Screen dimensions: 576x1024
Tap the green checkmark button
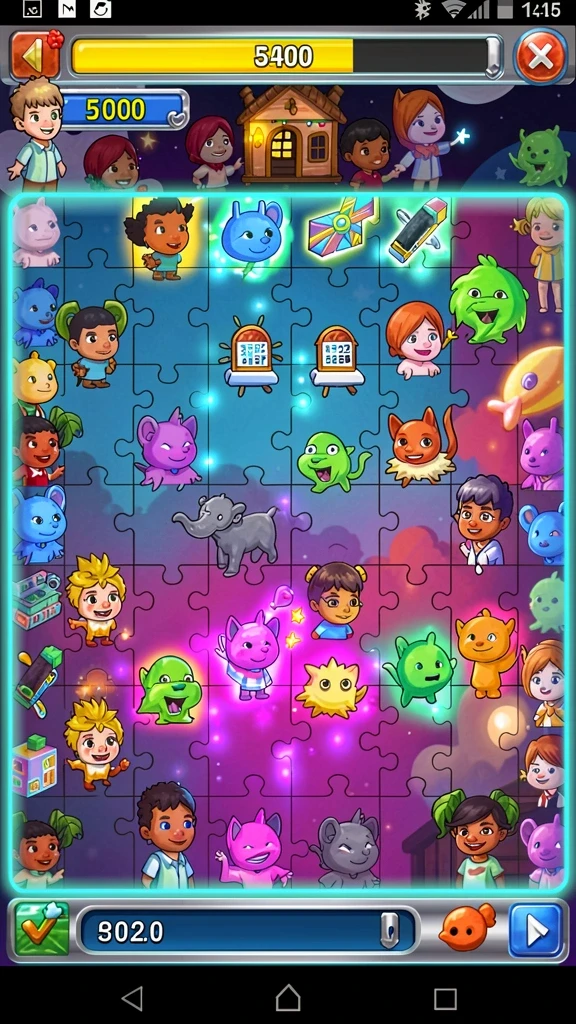[x=42, y=929]
